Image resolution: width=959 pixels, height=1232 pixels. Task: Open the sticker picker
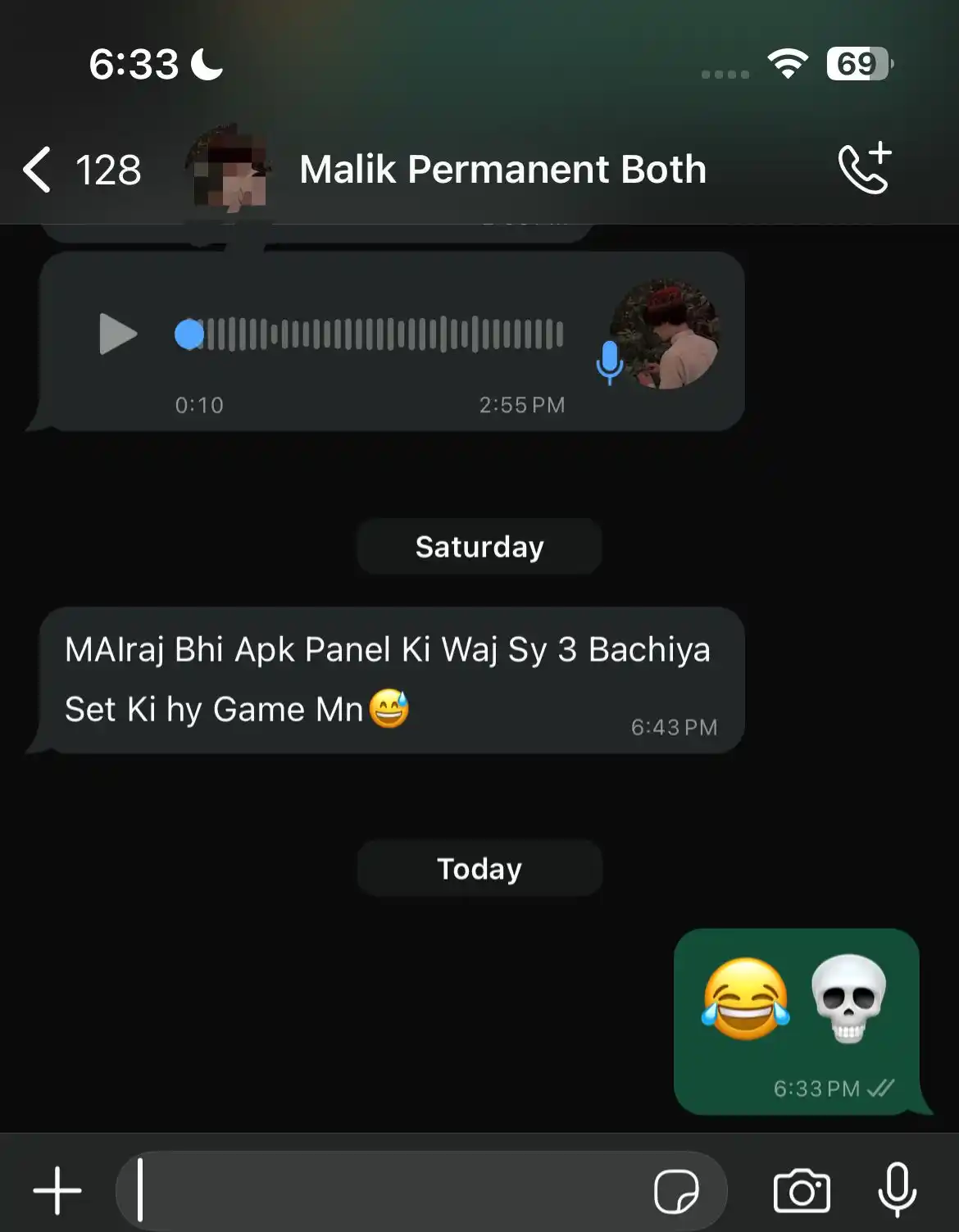click(676, 1190)
